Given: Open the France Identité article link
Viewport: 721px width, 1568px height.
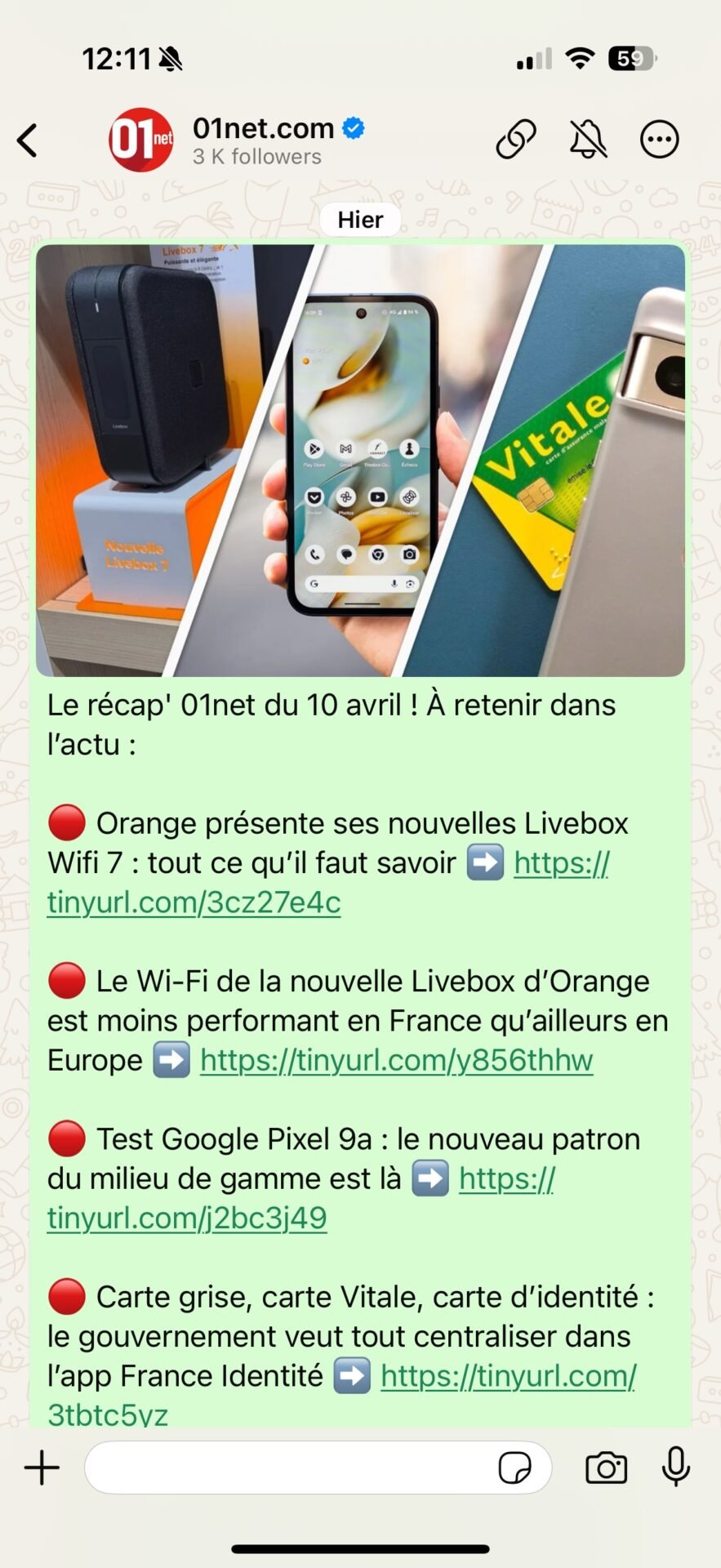Looking at the screenshot, I should click(x=508, y=1376).
